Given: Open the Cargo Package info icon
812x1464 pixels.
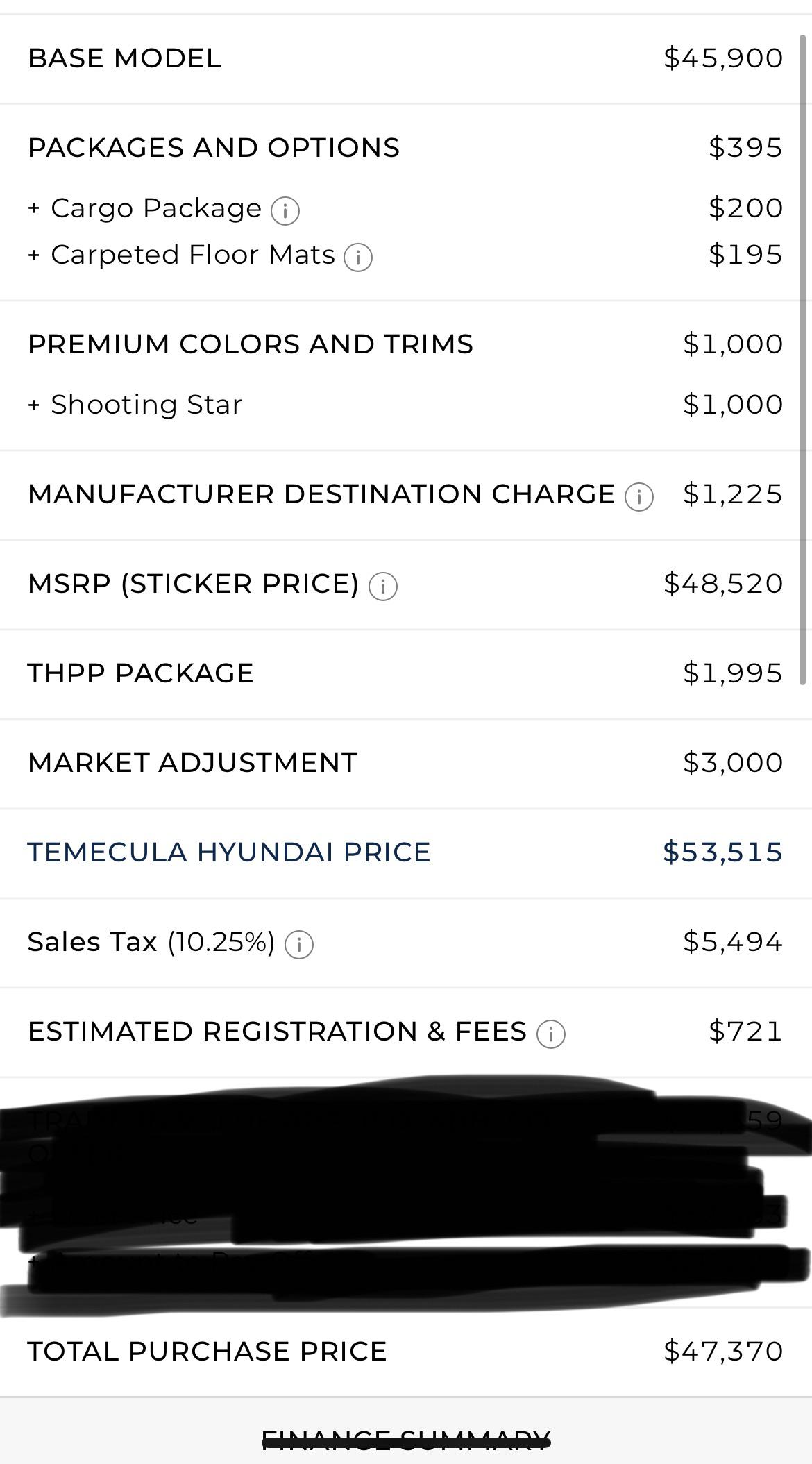Looking at the screenshot, I should point(287,209).
